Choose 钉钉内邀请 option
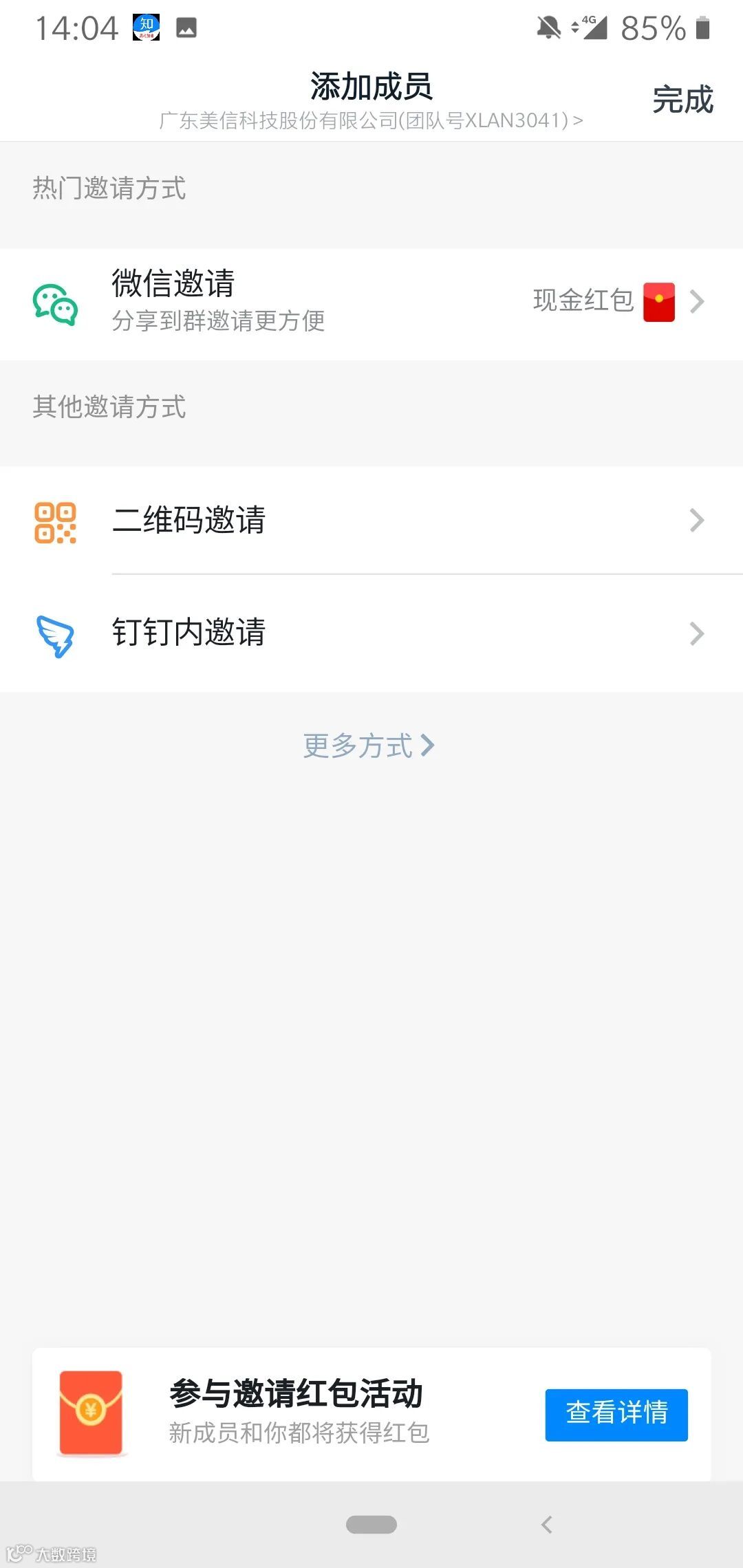This screenshot has width=743, height=1568. (x=371, y=633)
